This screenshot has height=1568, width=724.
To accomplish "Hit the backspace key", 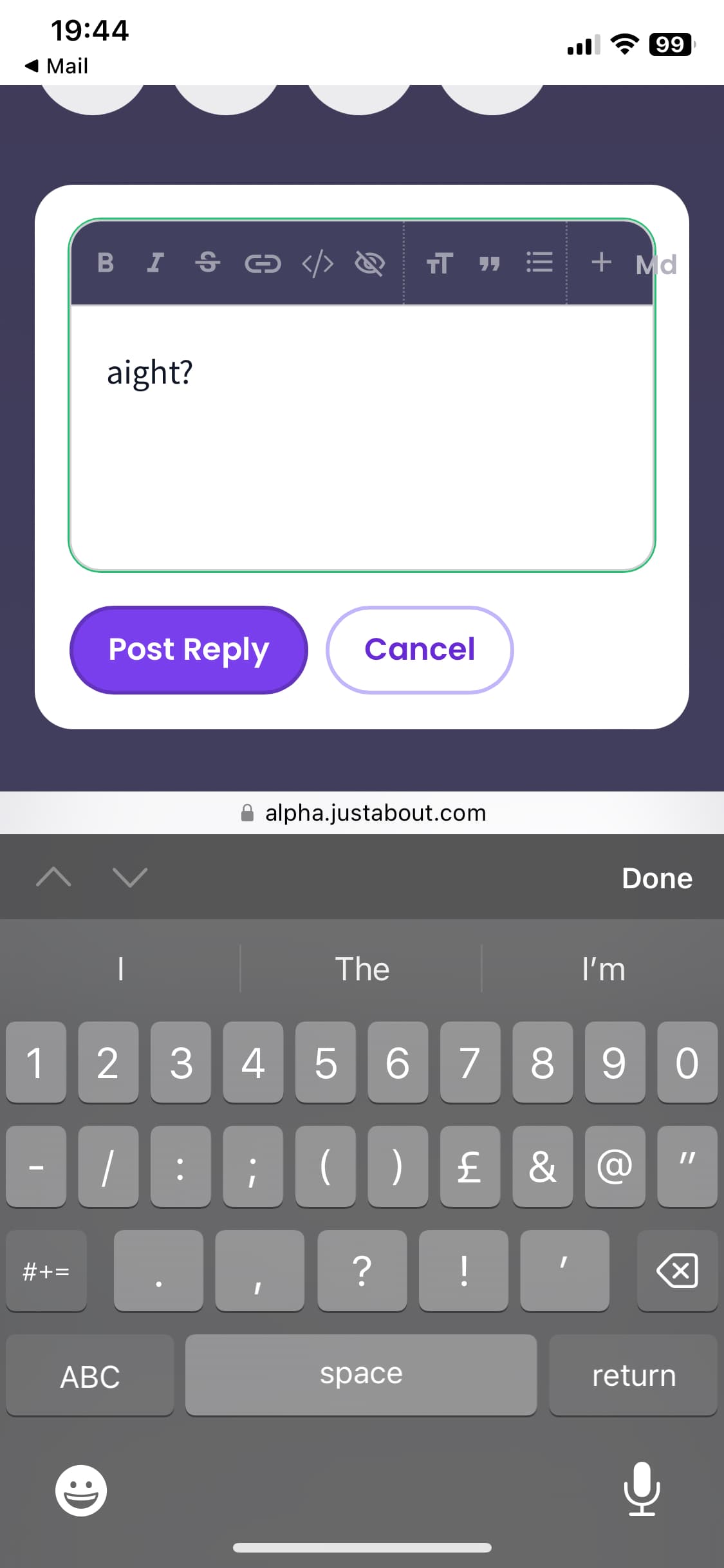I will [677, 1271].
